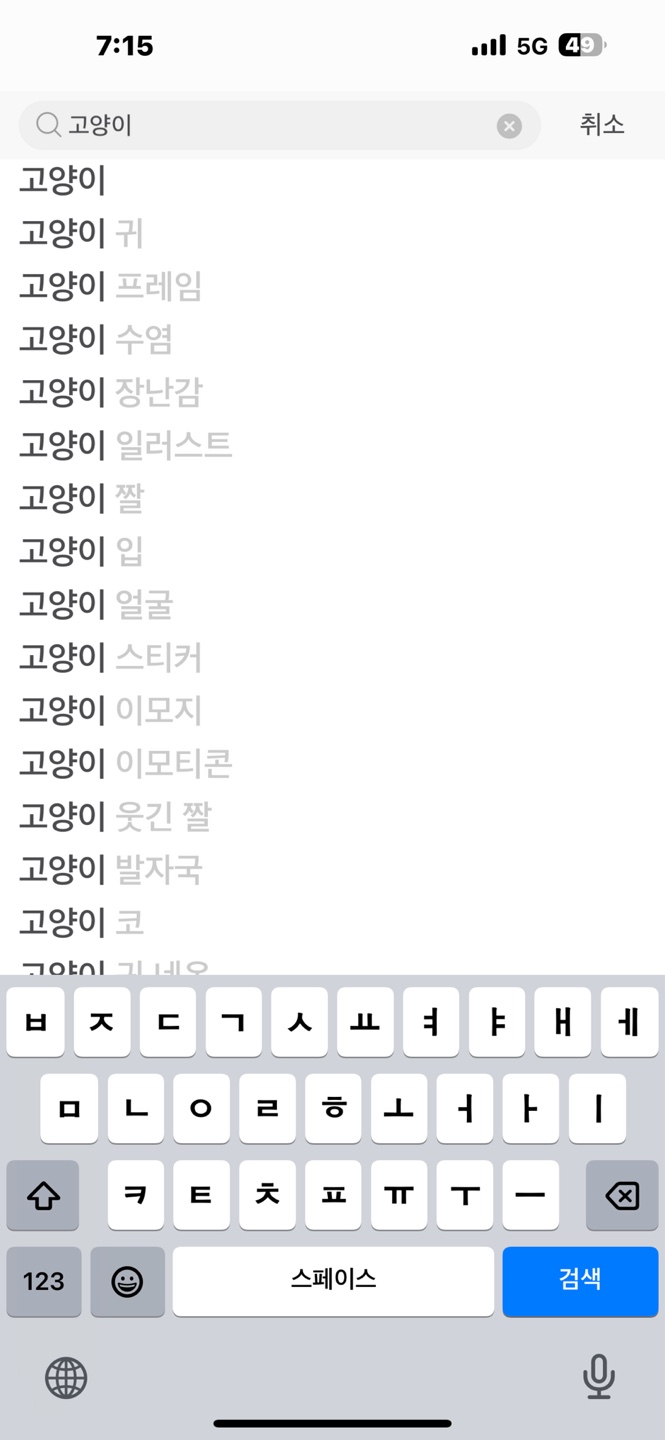This screenshot has width=665, height=1440.
Task: Tap 취소 to cancel the search
Action: [x=602, y=124]
